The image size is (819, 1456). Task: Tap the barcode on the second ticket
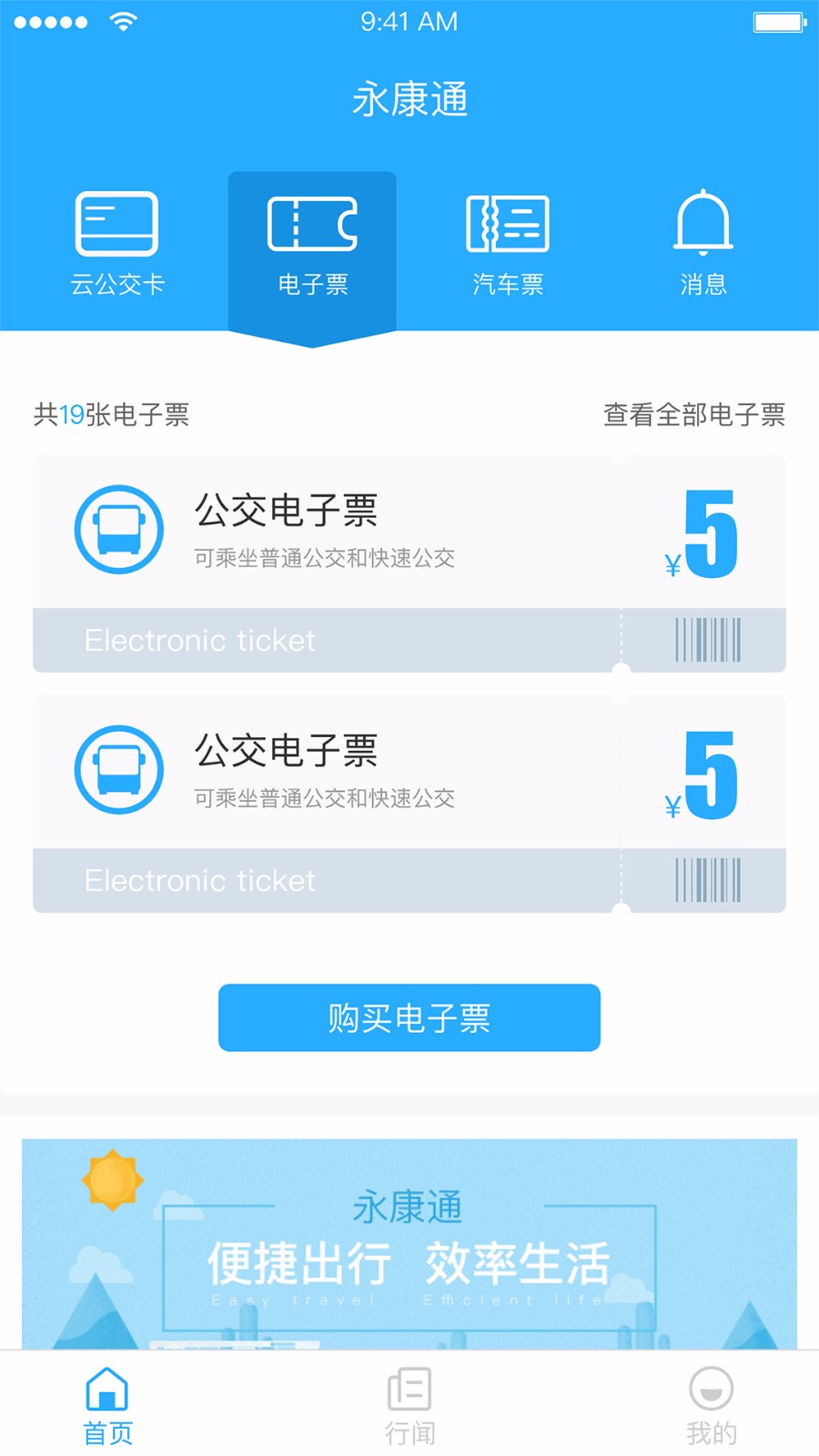coord(708,880)
